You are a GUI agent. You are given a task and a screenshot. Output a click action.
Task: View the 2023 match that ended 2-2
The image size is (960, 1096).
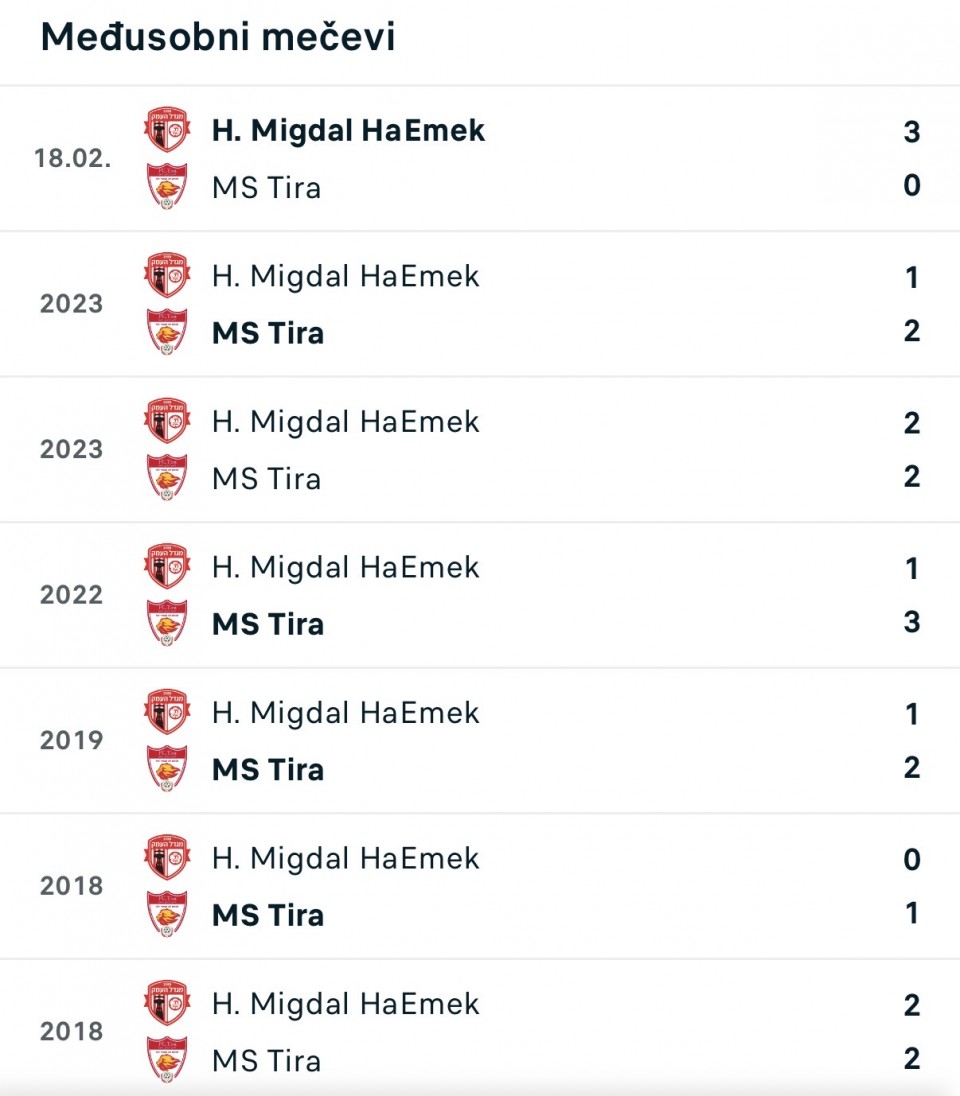(480, 450)
